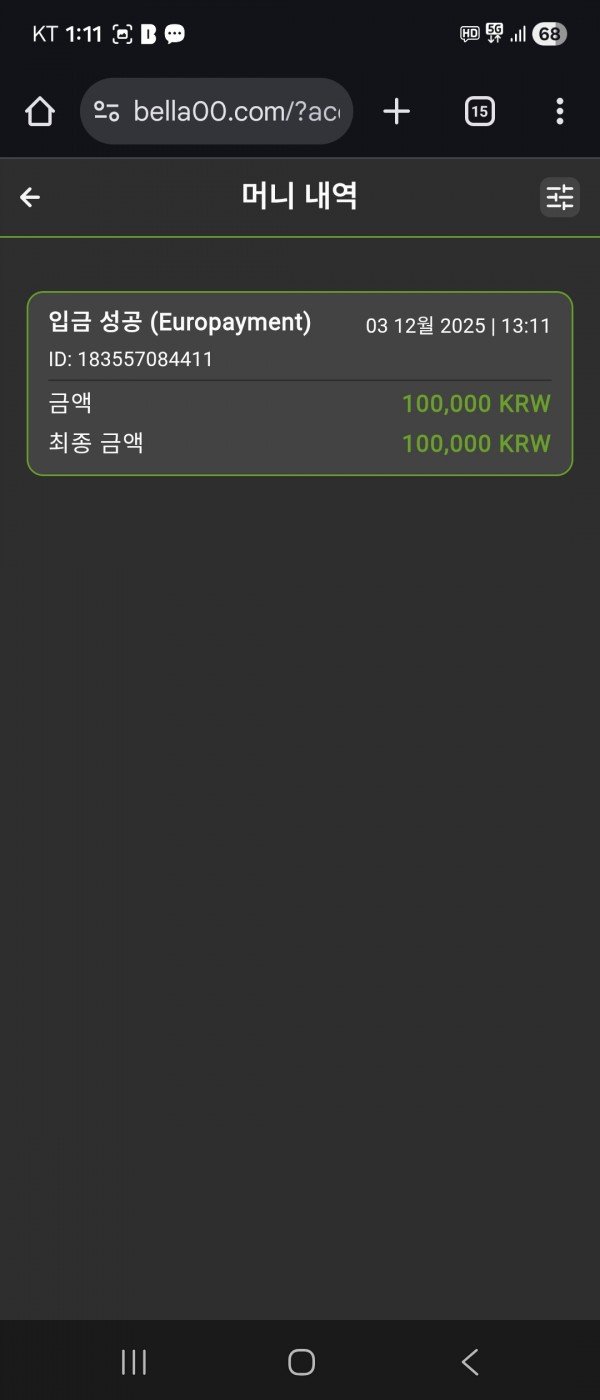The height and width of the screenshot is (1400, 600).
Task: Open recent apps from the navigation bar
Action: [x=133, y=1361]
